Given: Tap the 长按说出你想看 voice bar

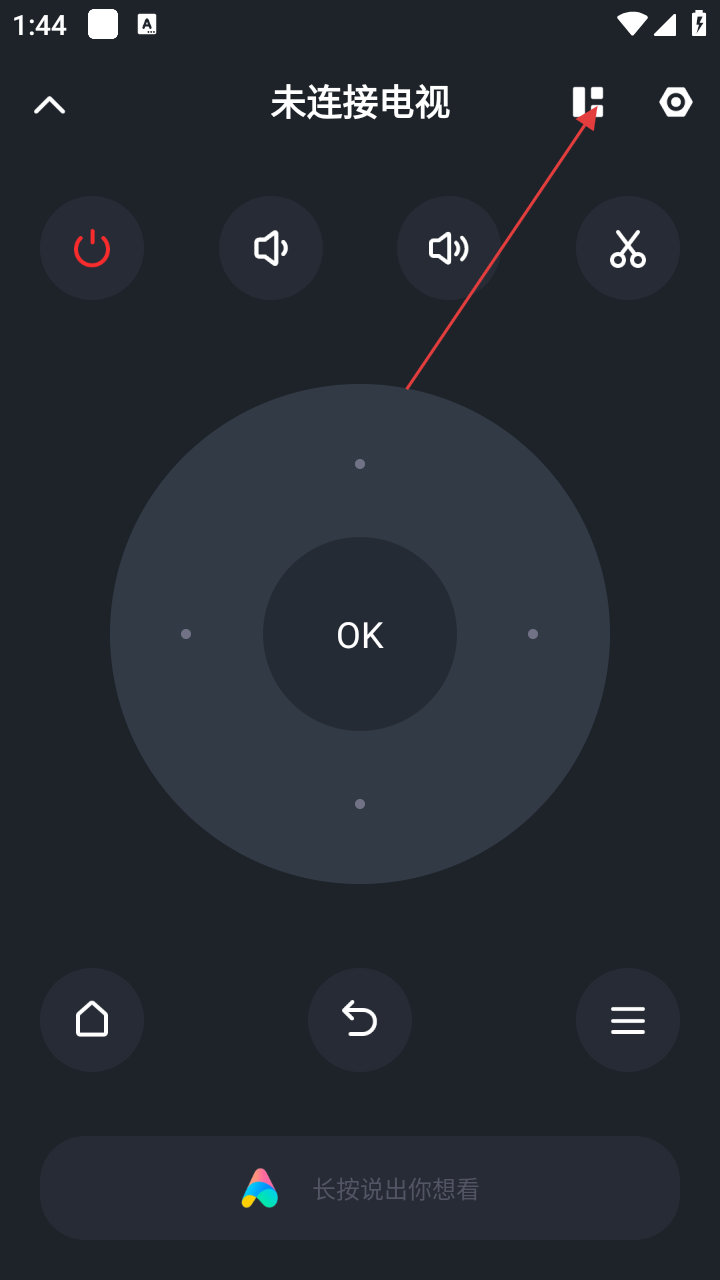Looking at the screenshot, I should point(360,1188).
